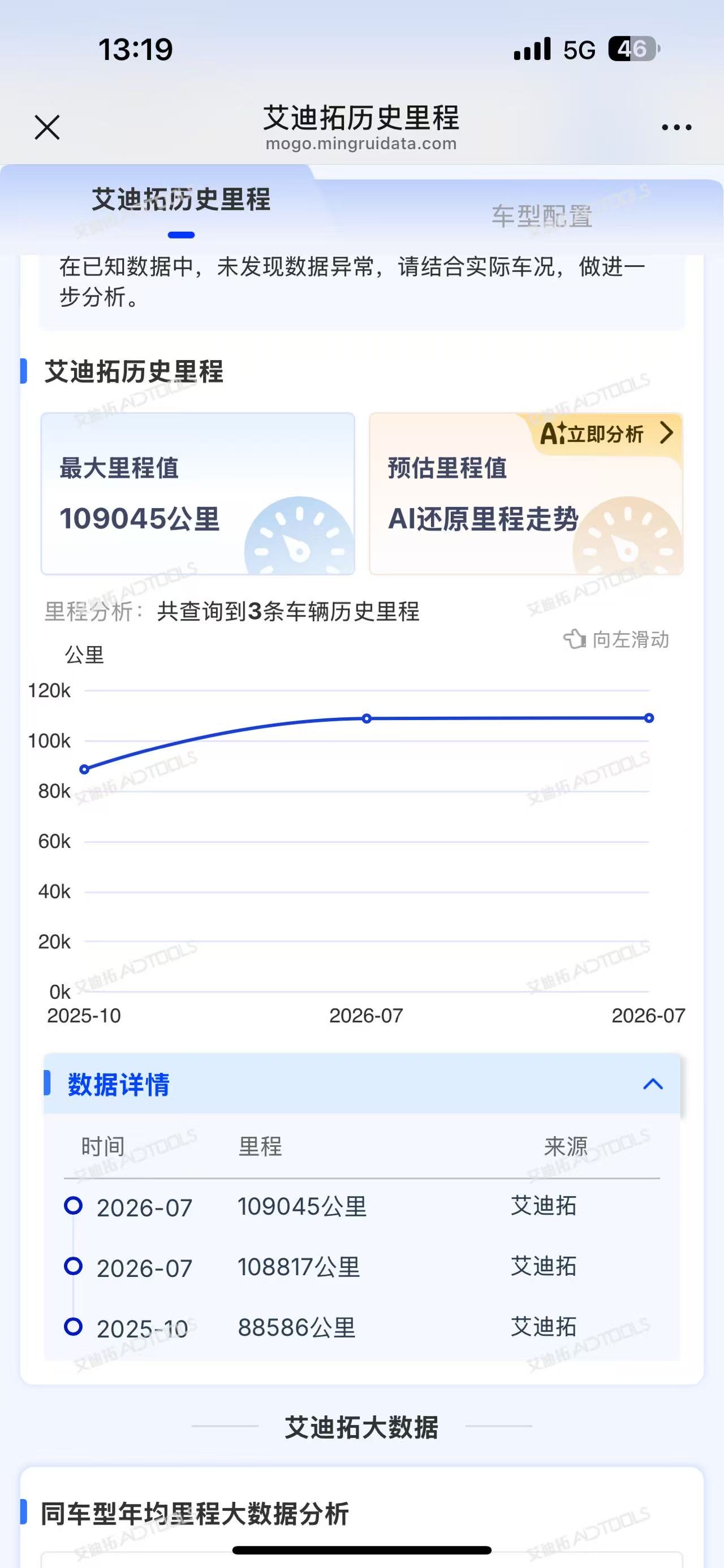The height and width of the screenshot is (1568, 724).
Task: Select the last 2026-07 point on chart
Action: (x=649, y=718)
